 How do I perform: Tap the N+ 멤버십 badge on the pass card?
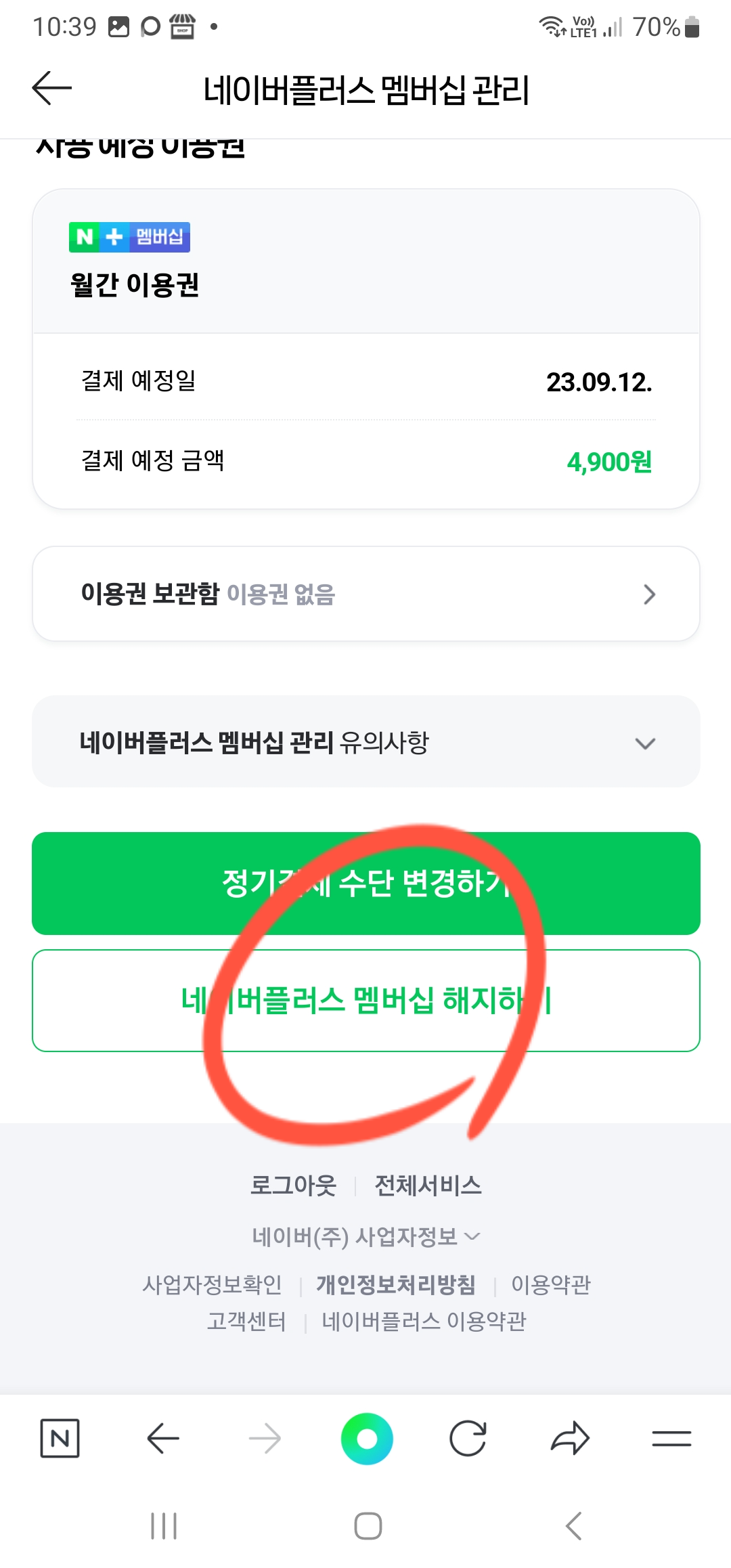129,238
